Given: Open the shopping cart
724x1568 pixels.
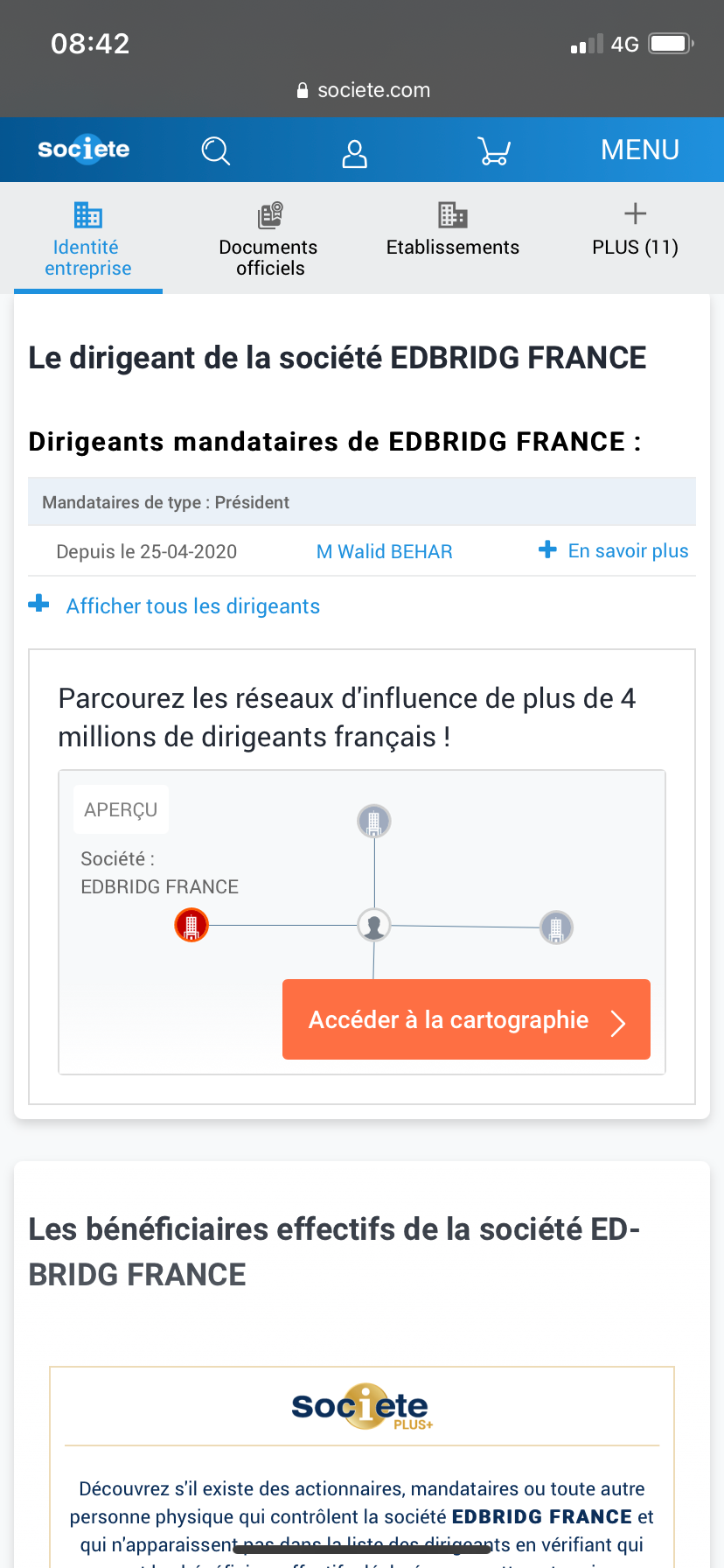Looking at the screenshot, I should 494,151.
